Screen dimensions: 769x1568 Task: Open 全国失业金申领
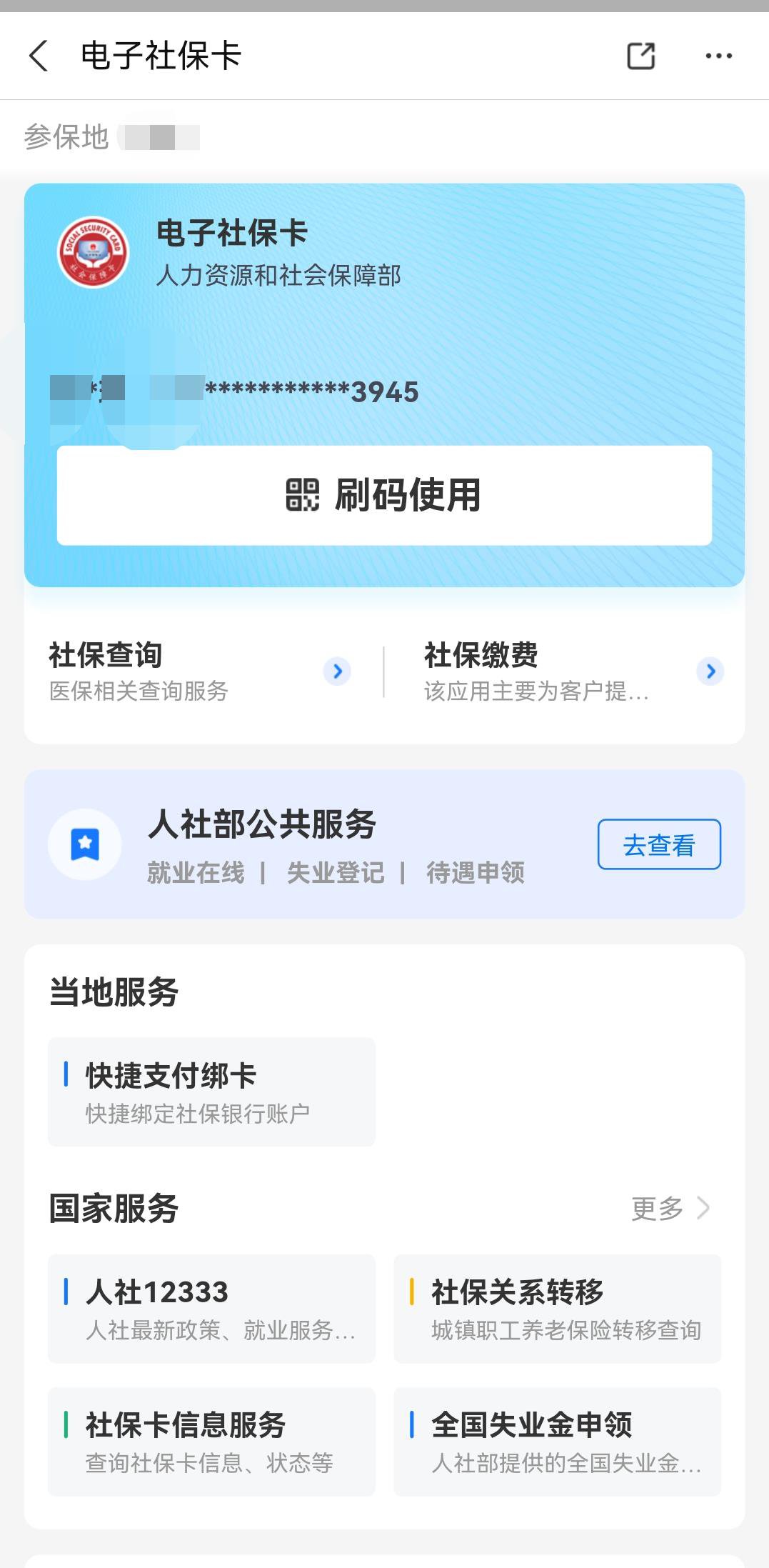point(557,1441)
